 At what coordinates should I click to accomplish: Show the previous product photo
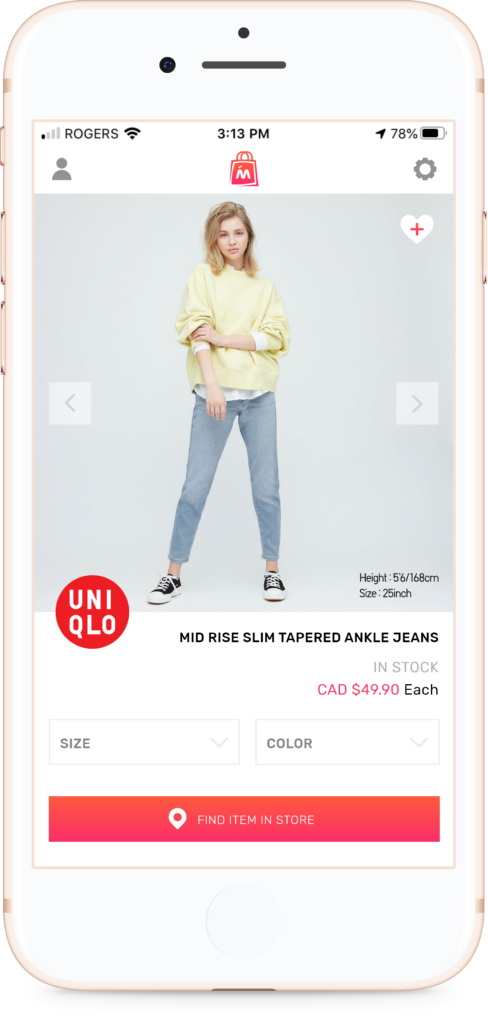point(70,404)
